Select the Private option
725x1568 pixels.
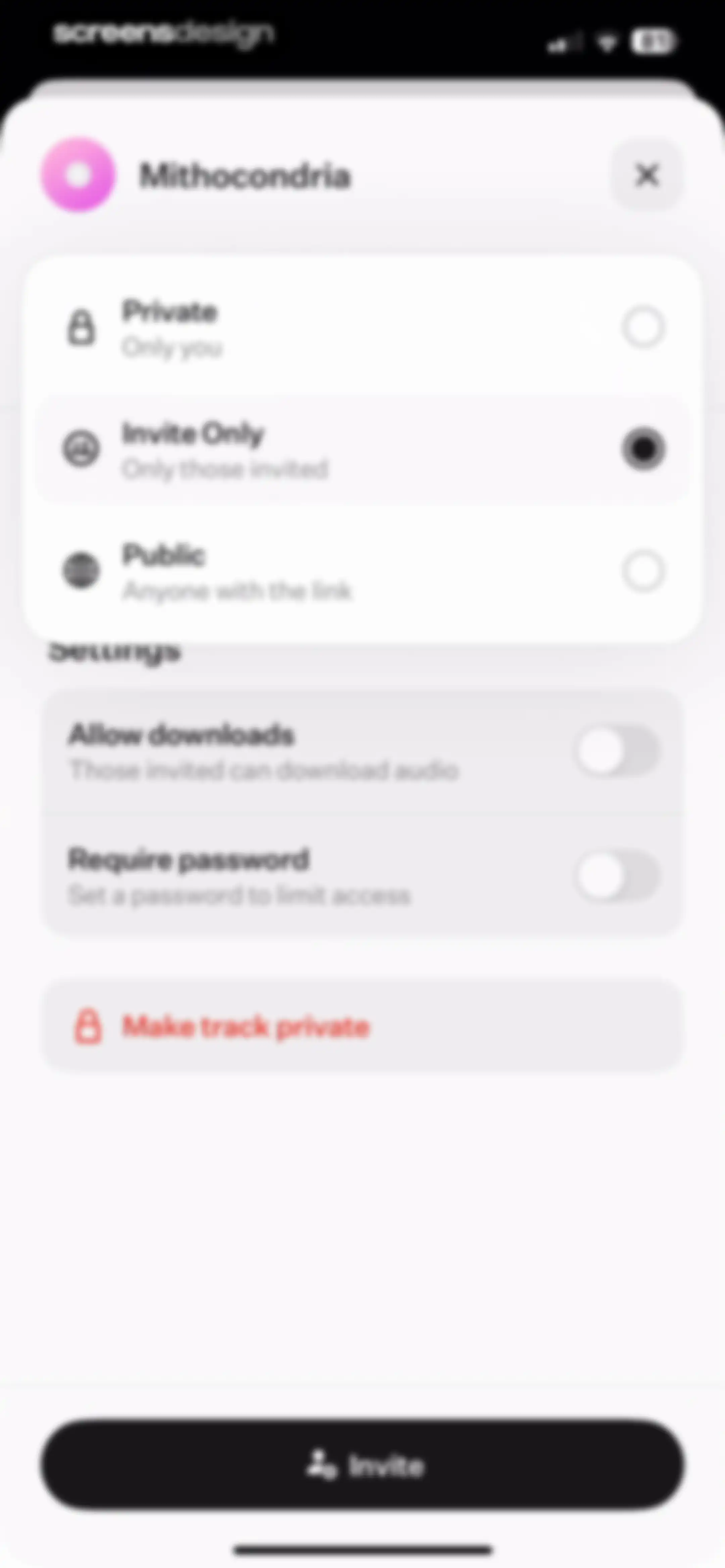point(363,329)
